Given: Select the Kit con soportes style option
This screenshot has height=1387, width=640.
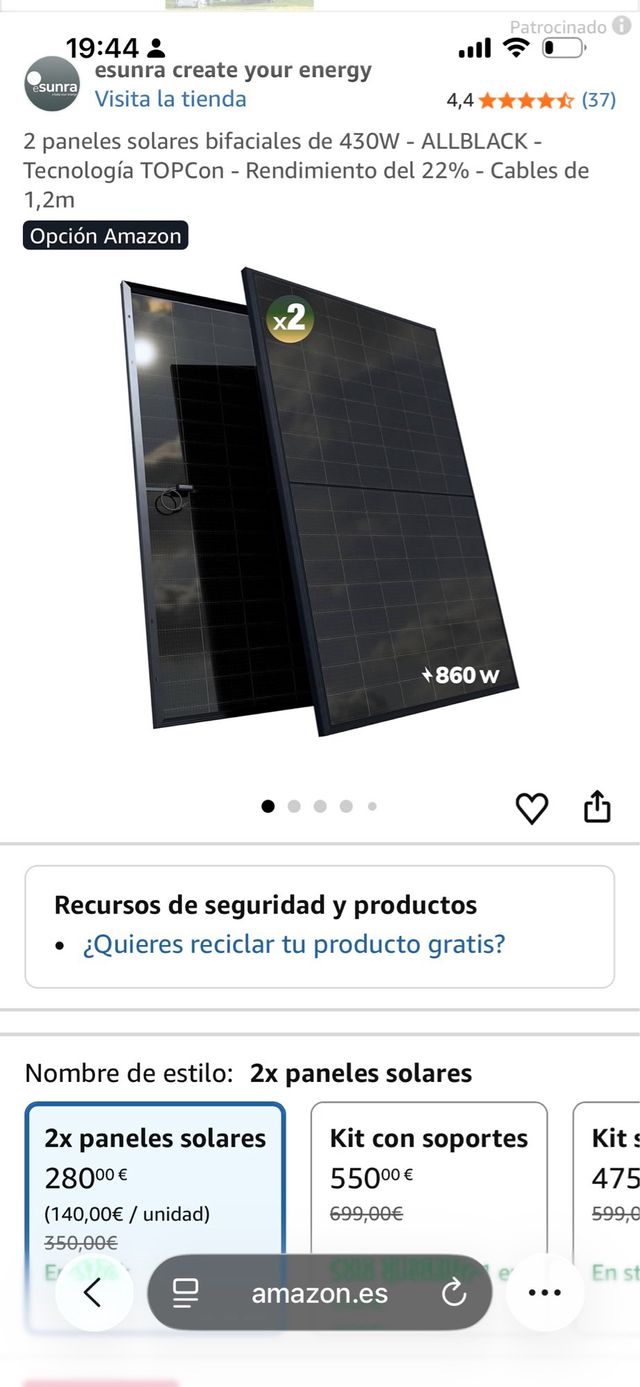Looking at the screenshot, I should (429, 1180).
